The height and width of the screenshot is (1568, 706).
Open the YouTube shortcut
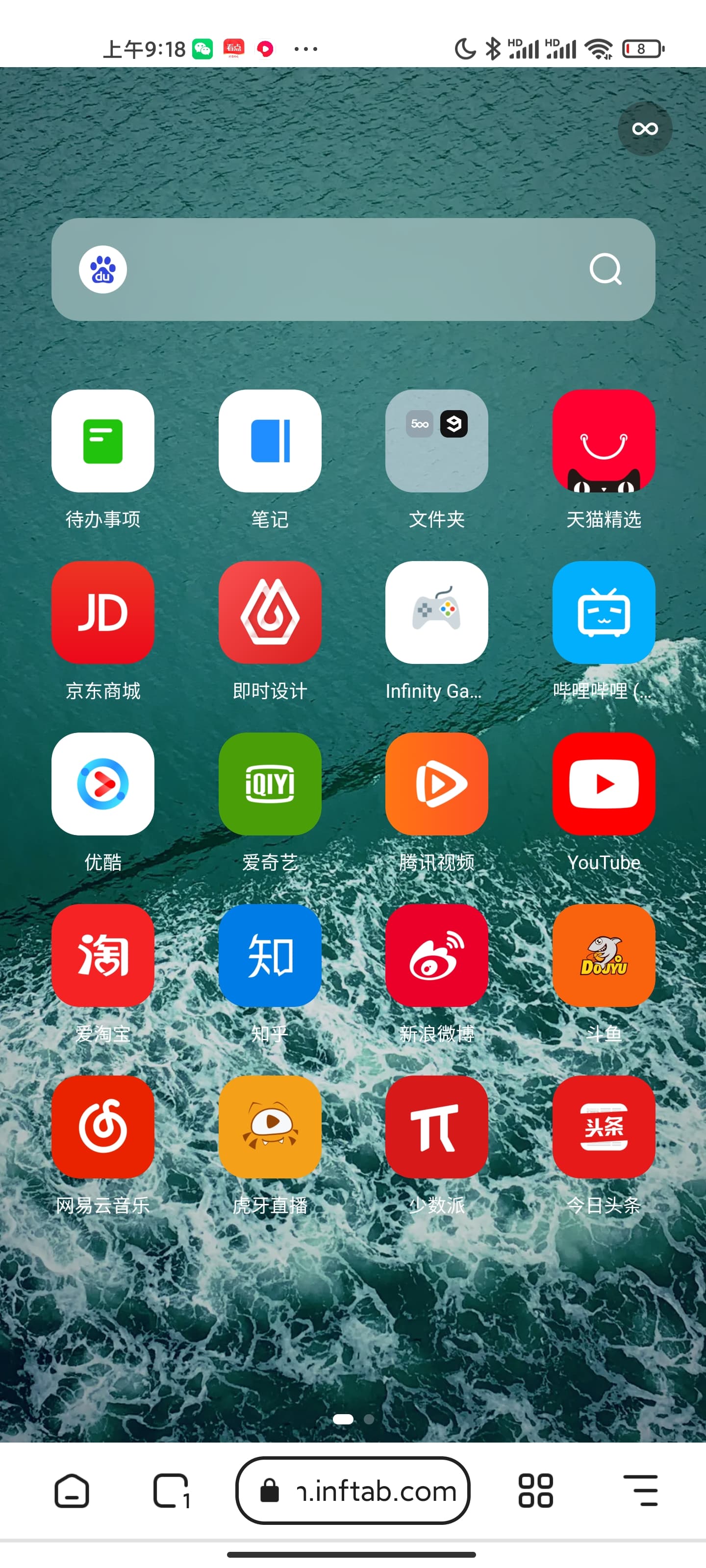[x=603, y=784]
